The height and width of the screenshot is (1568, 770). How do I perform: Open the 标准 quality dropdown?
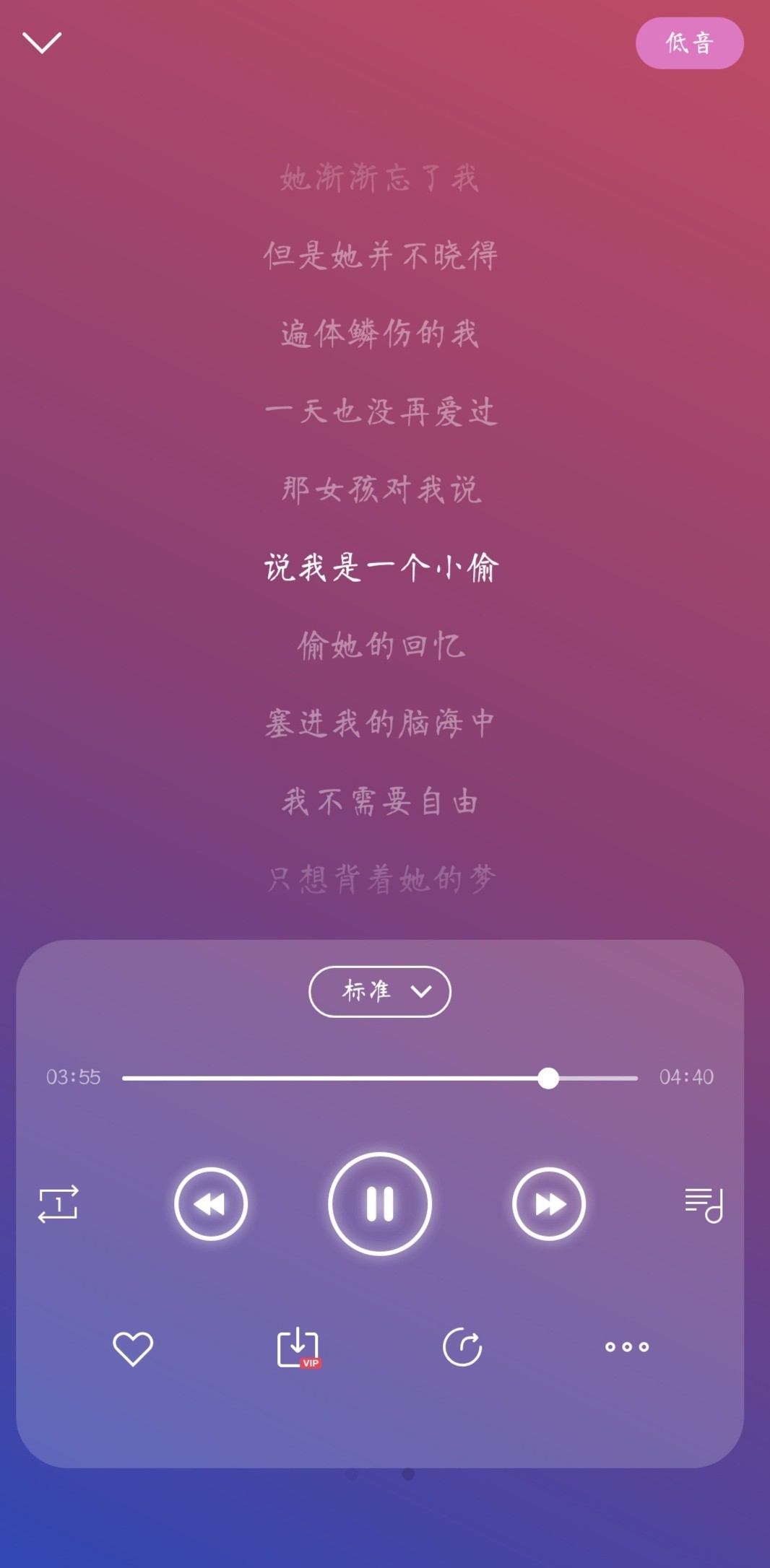click(380, 991)
